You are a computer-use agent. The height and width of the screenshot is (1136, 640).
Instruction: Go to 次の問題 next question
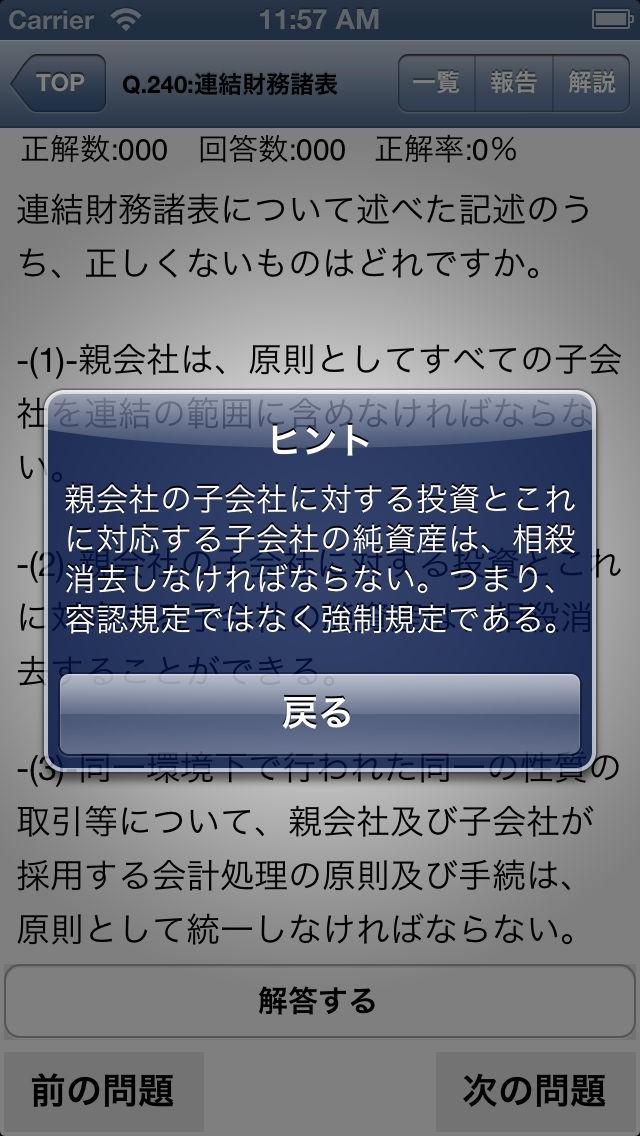[x=535, y=1090]
